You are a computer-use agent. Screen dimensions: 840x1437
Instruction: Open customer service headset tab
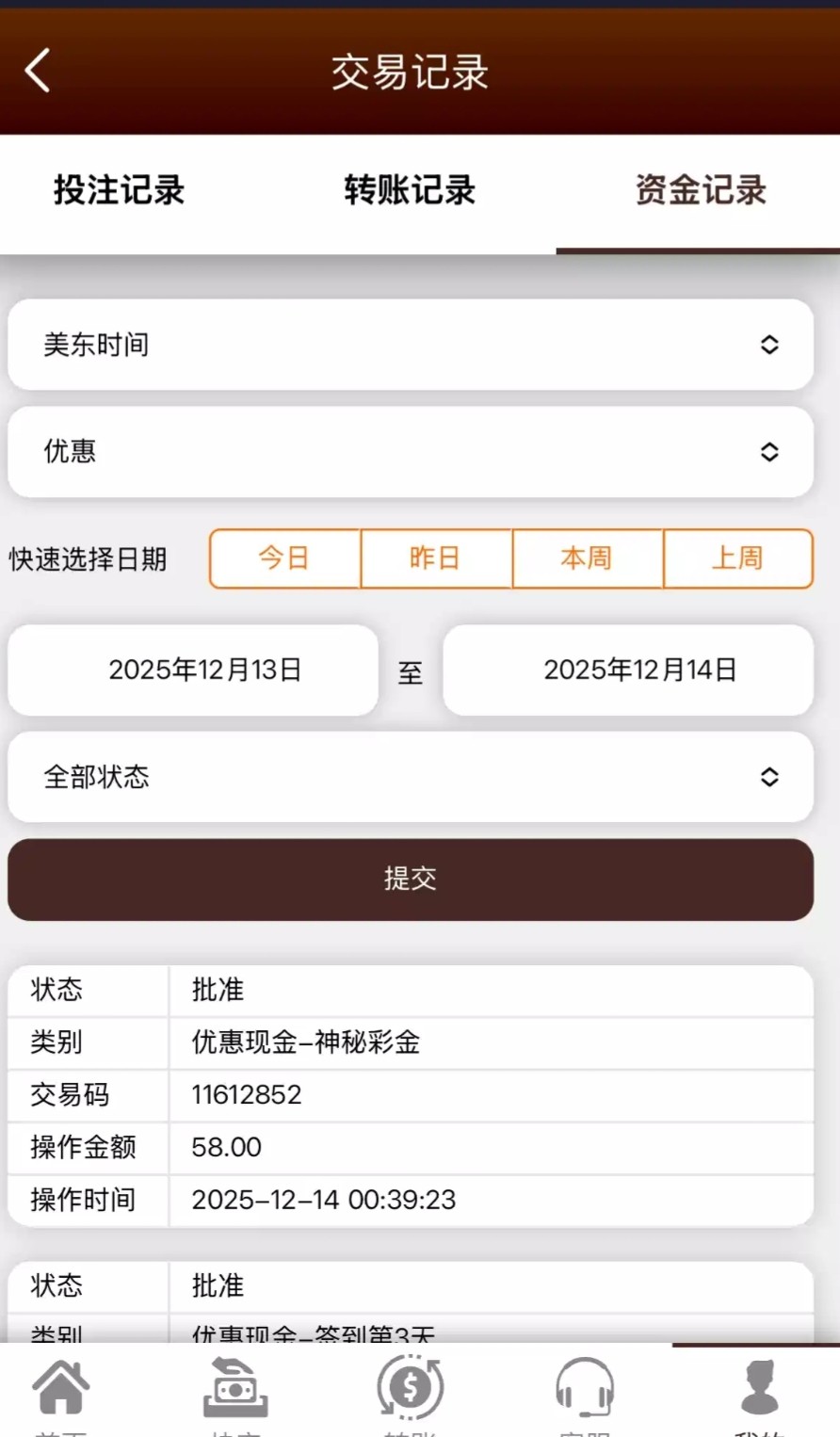(584, 1390)
